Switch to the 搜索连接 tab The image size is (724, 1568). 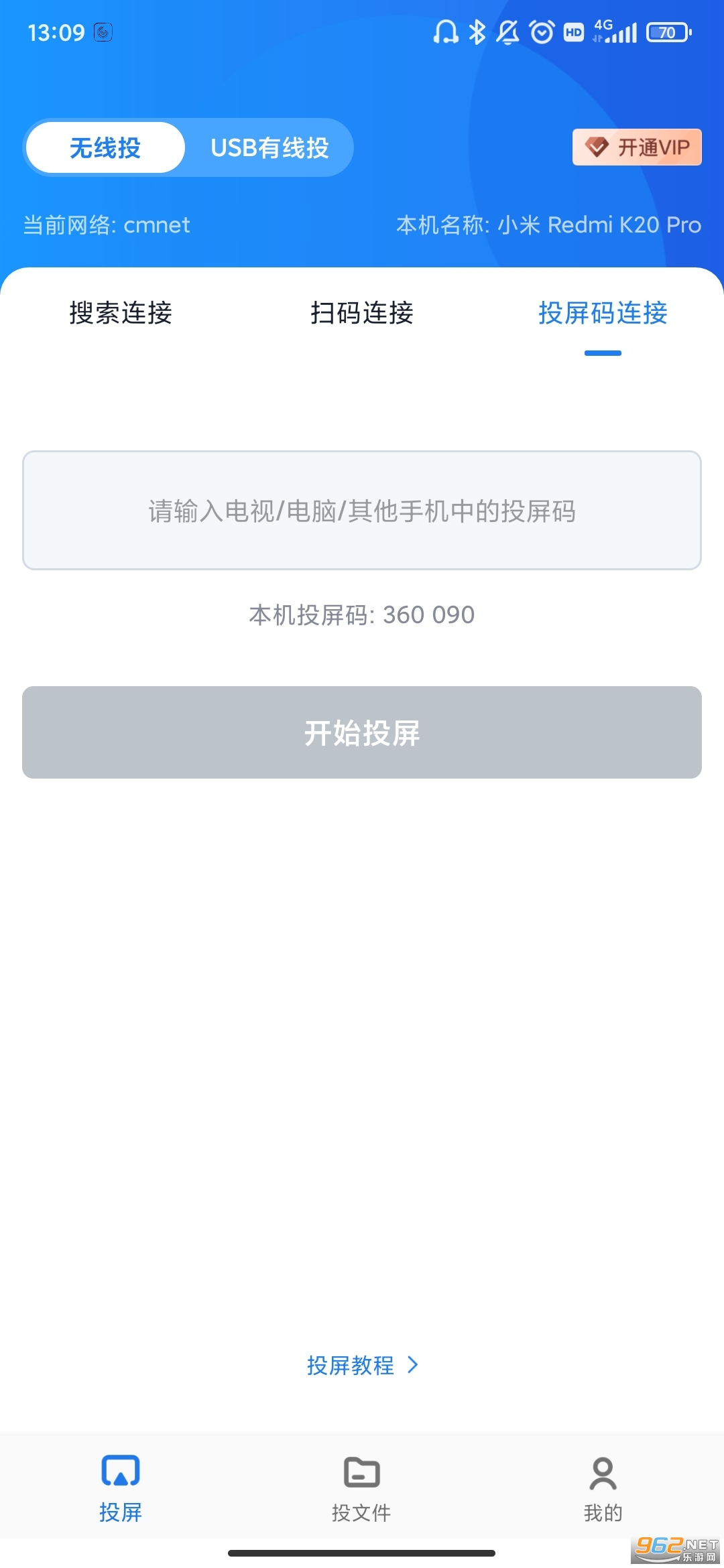click(121, 313)
